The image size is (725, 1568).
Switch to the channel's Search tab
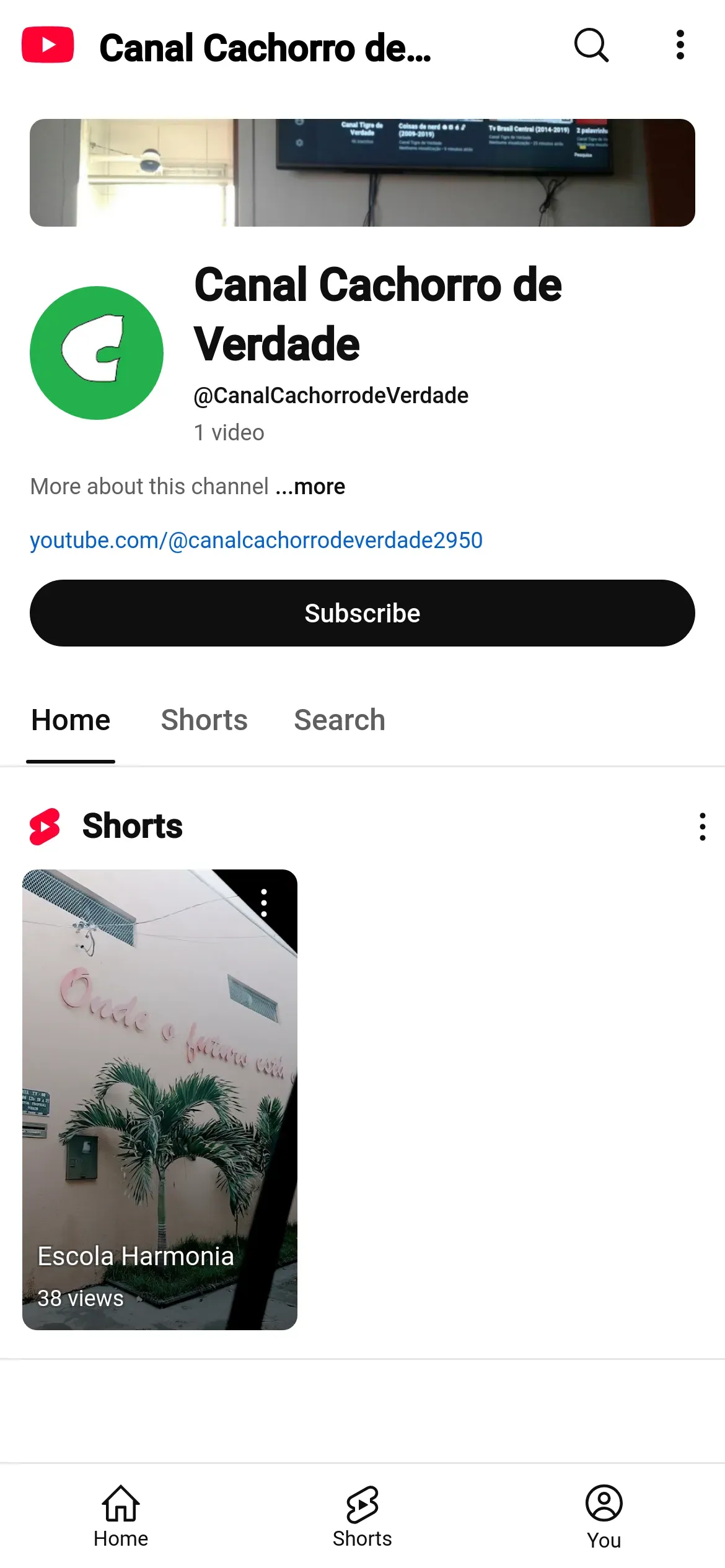(x=340, y=720)
